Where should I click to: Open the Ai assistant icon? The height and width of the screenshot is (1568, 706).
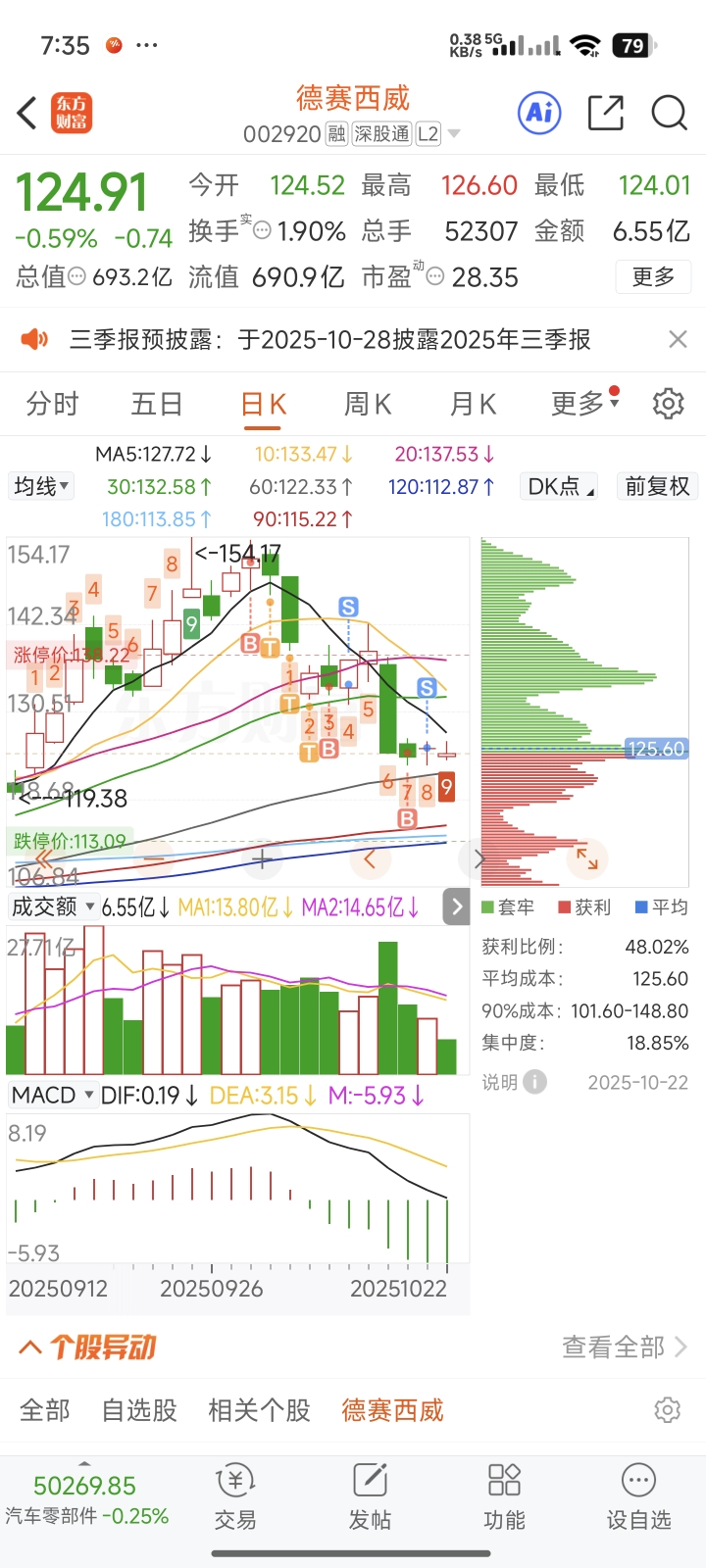pos(539,113)
